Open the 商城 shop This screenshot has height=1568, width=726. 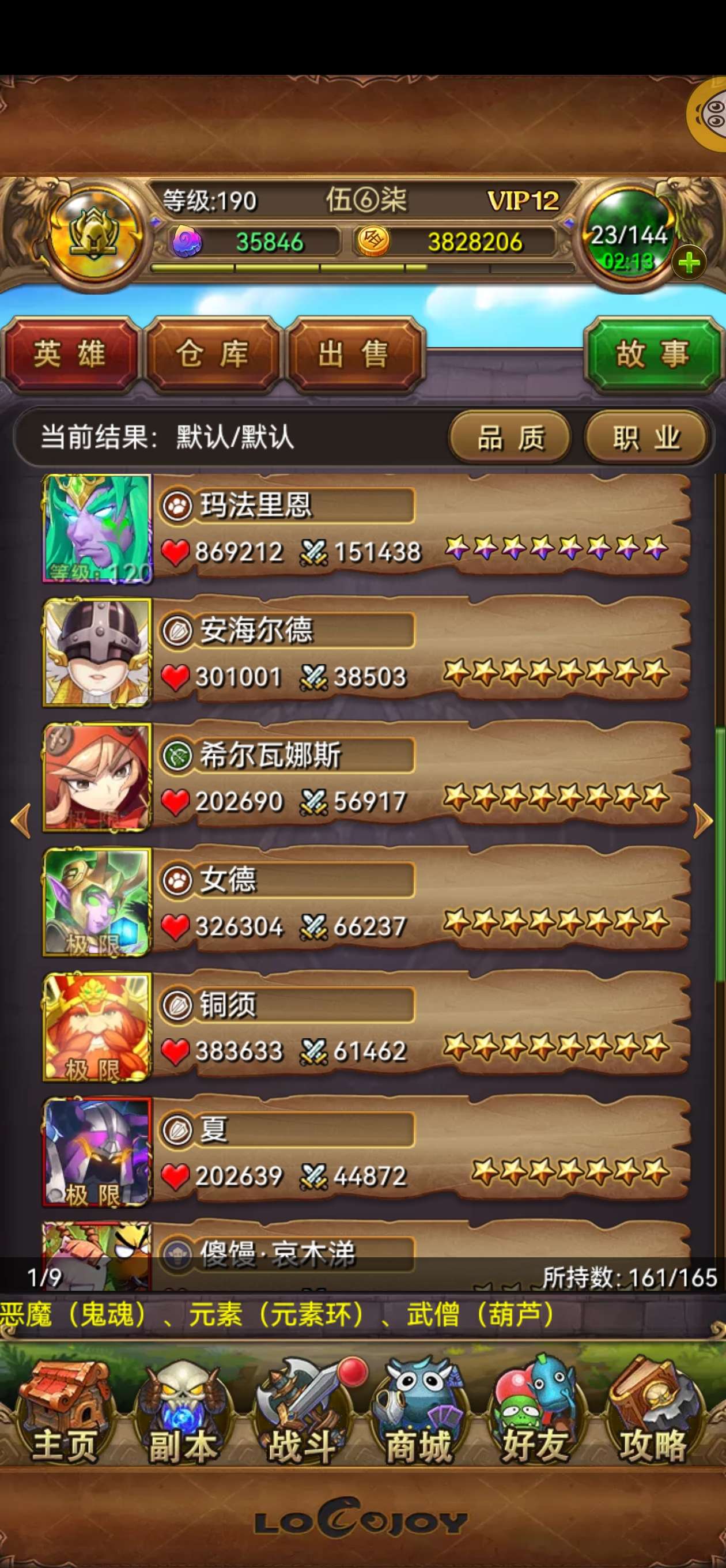click(419, 1414)
